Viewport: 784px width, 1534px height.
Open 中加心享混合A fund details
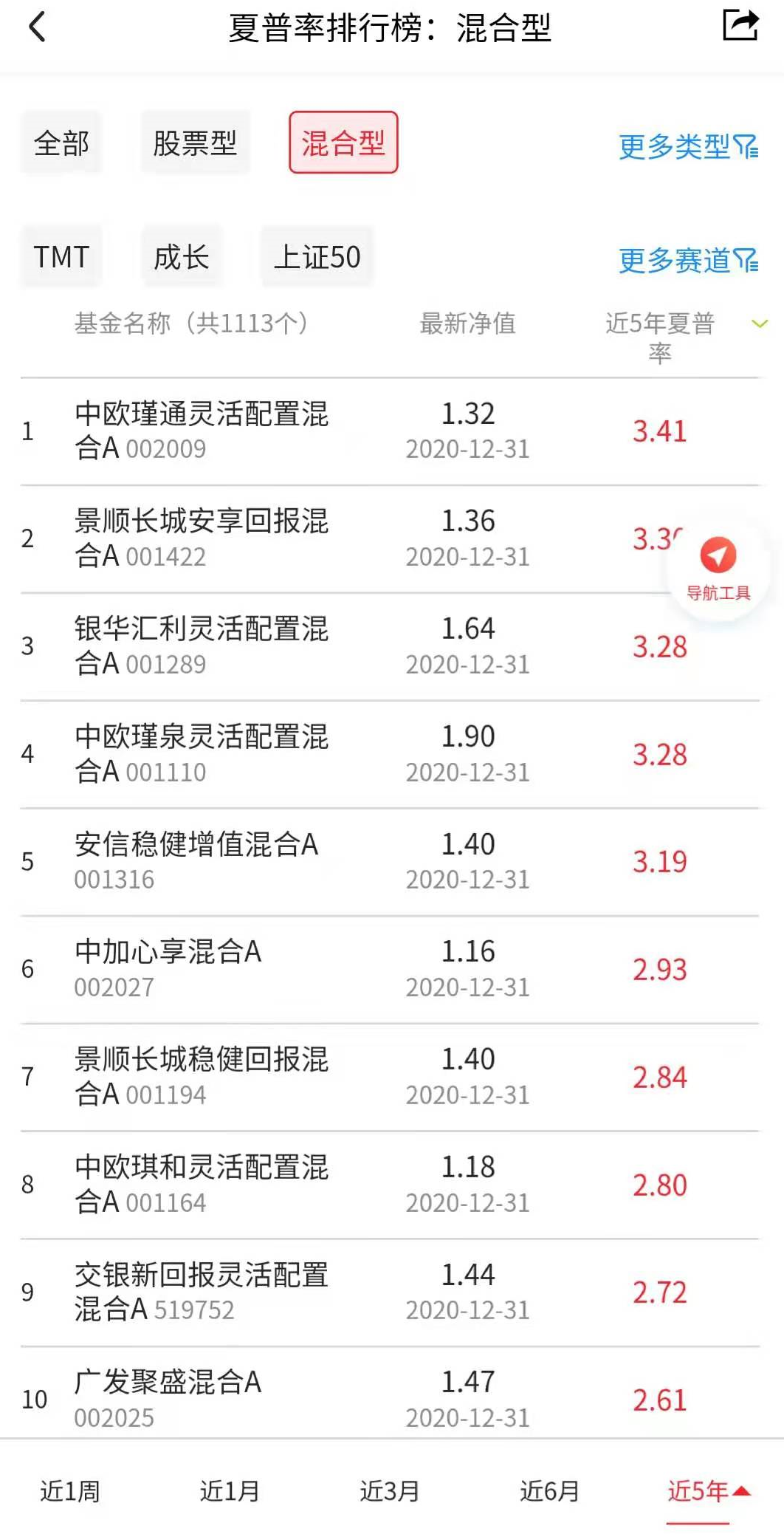[168, 968]
